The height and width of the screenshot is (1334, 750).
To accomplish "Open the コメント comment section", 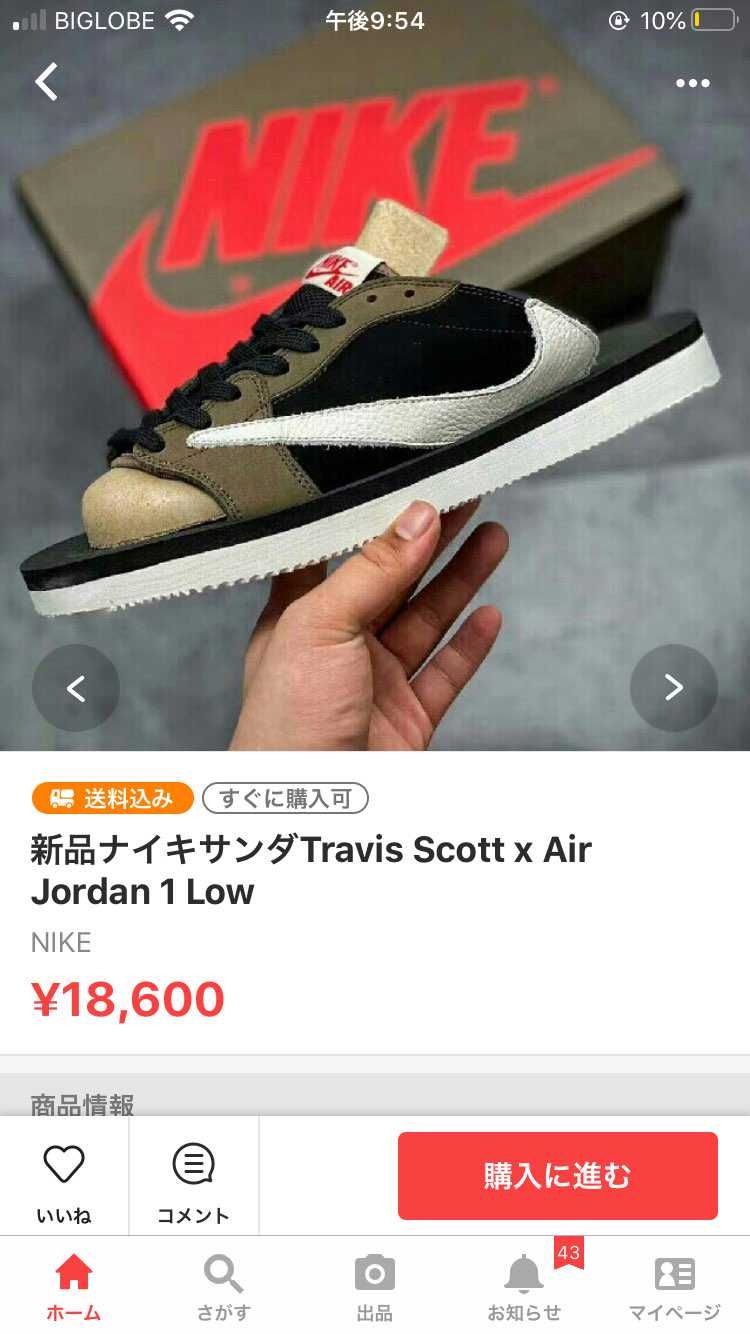I will 193,1176.
